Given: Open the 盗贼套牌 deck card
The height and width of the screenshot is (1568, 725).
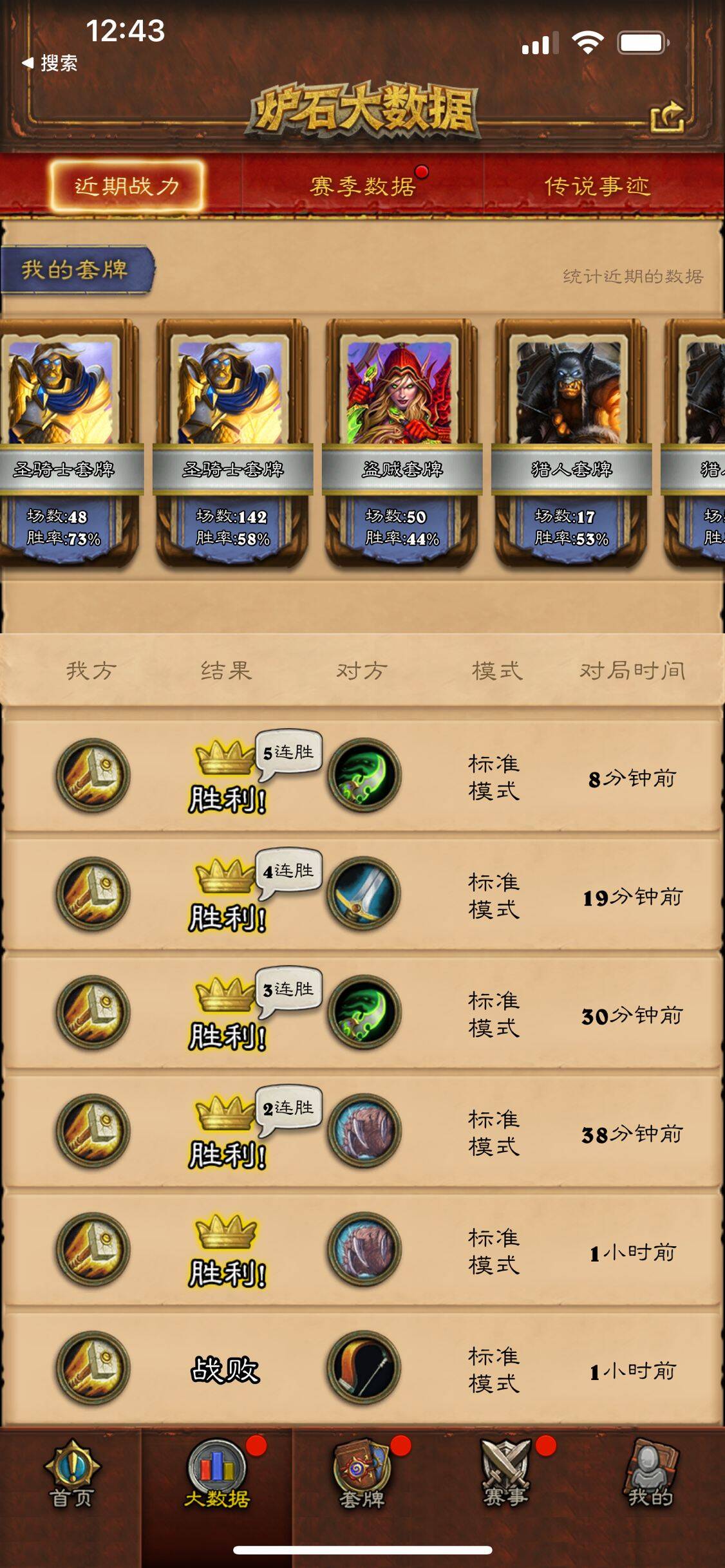Looking at the screenshot, I should (x=402, y=443).
